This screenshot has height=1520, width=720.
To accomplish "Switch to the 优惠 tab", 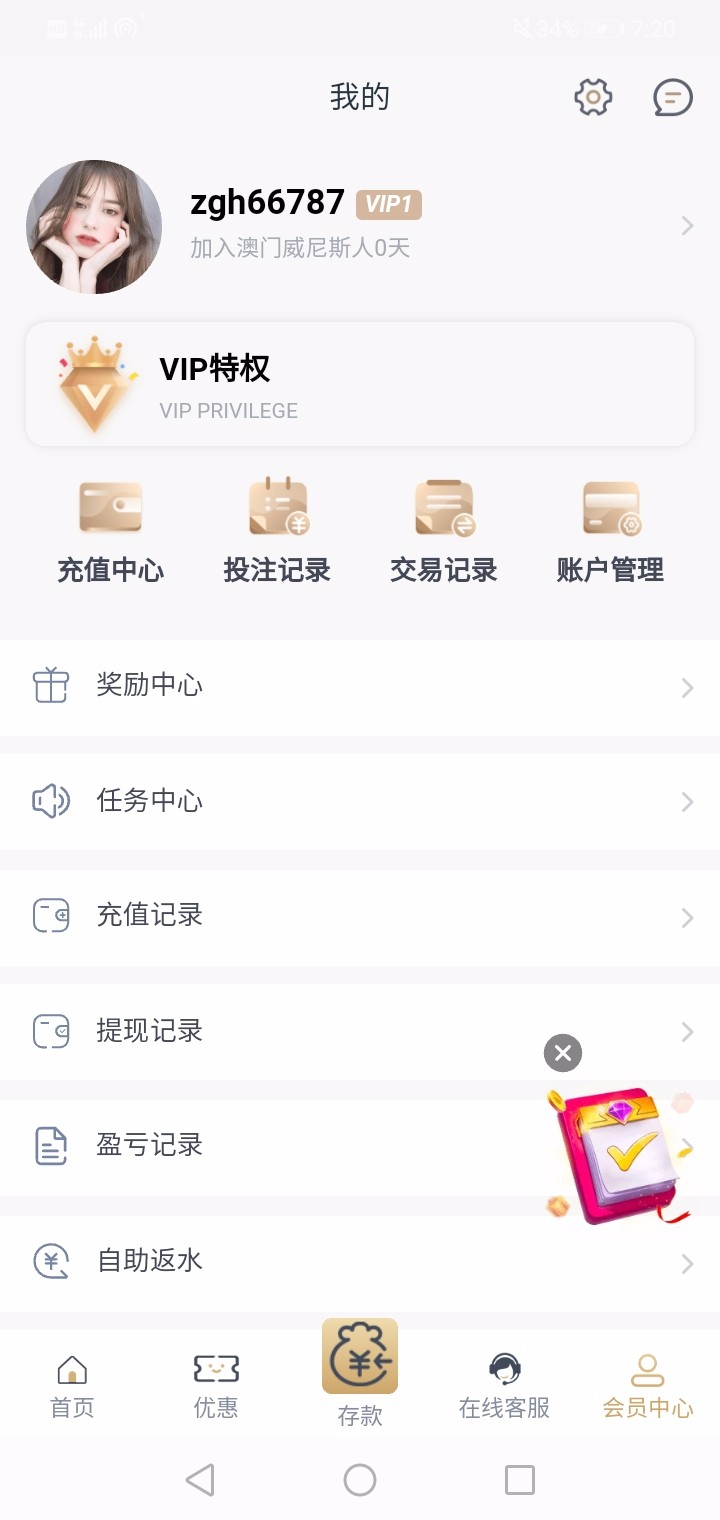I will (216, 1387).
